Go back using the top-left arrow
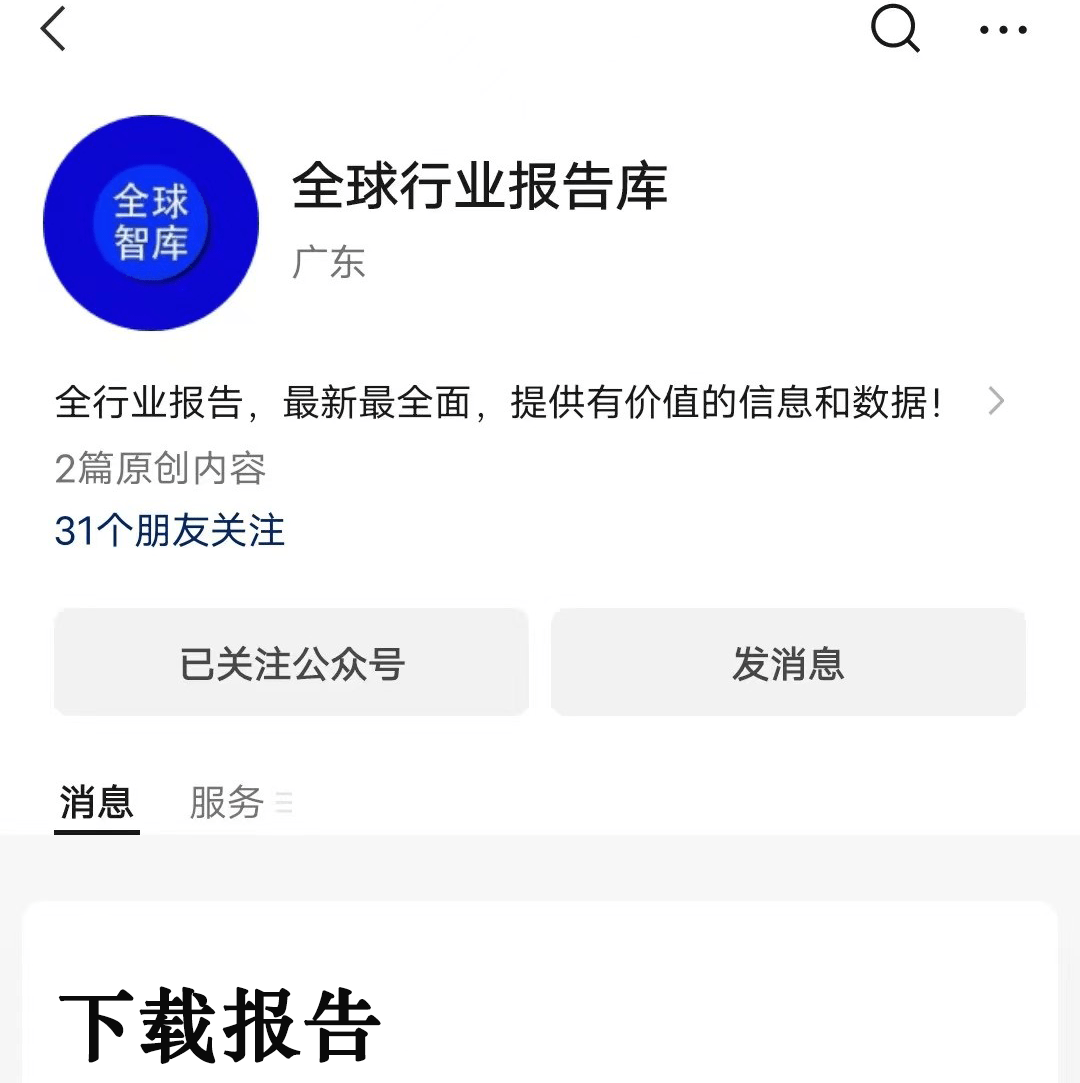Image resolution: width=1080 pixels, height=1083 pixels. [54, 29]
